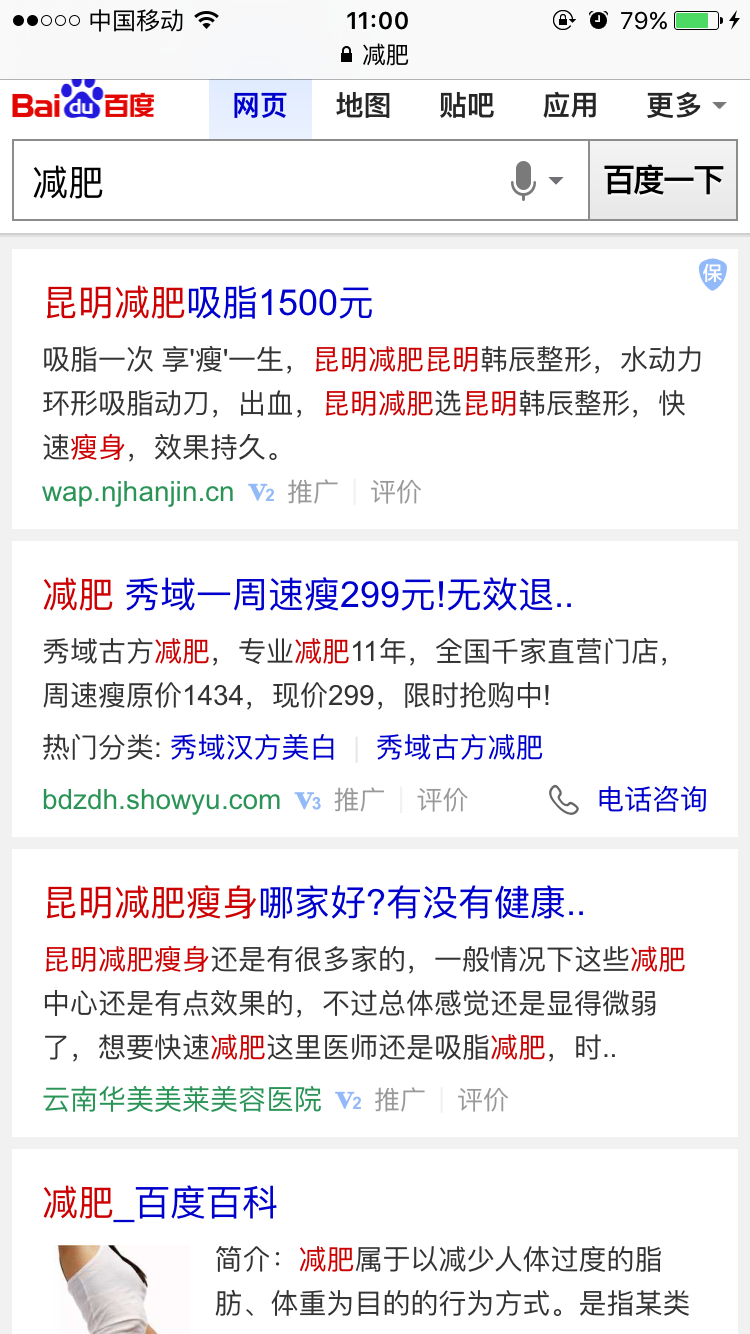The width and height of the screenshot is (750, 1334).
Task: Open the 贴吧 tab
Action: click(466, 106)
